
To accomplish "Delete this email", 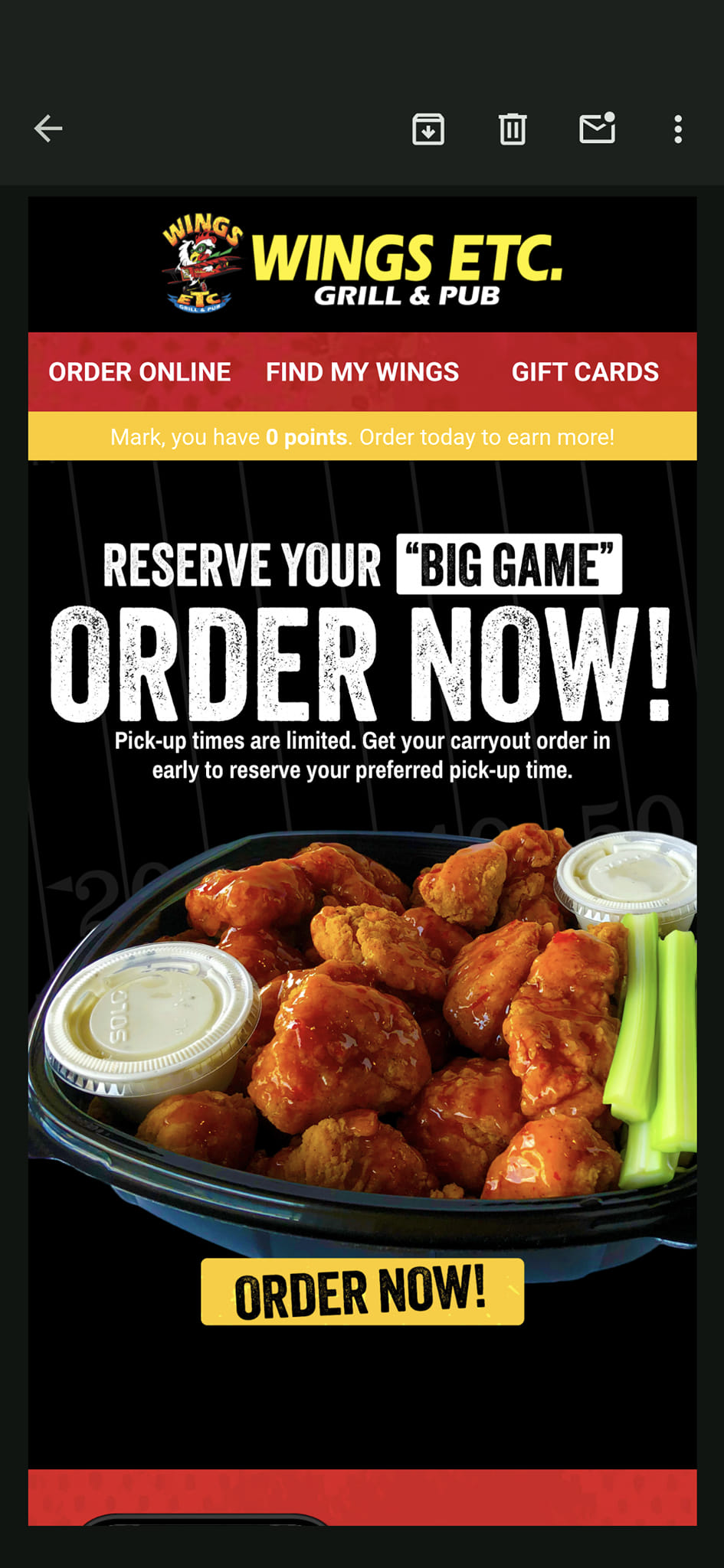I will [x=513, y=129].
